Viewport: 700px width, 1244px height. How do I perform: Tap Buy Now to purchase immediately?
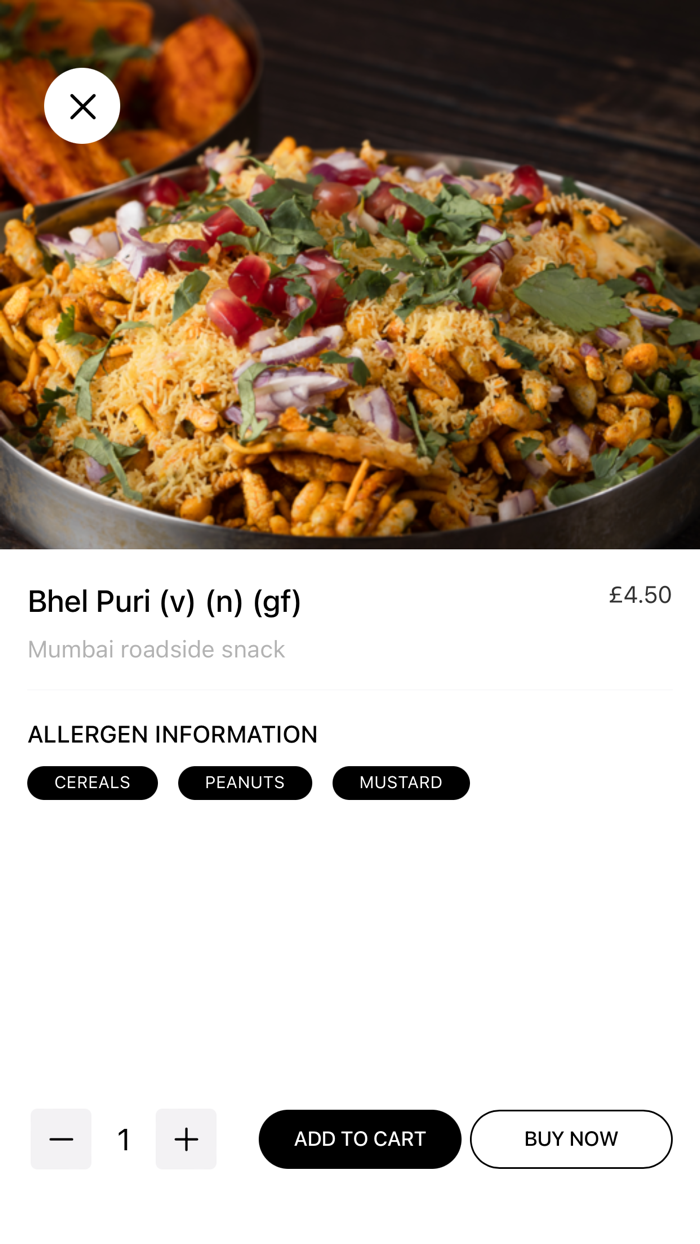[571, 1139]
